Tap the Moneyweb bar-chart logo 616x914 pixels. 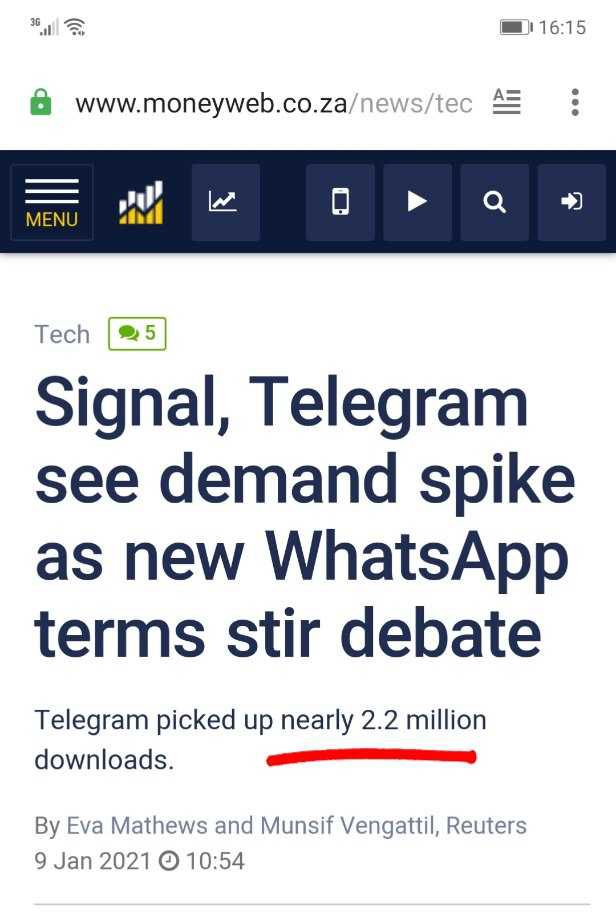(141, 203)
